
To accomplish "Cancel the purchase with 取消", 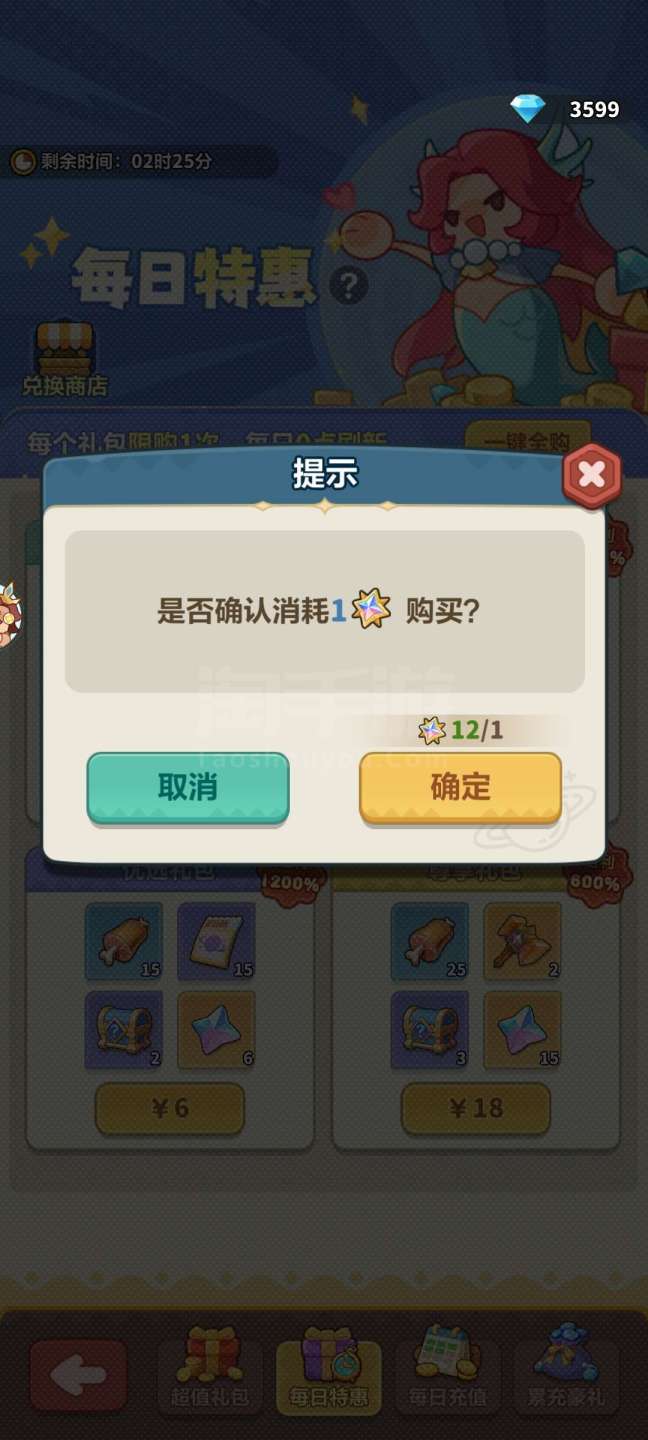I will [x=188, y=787].
